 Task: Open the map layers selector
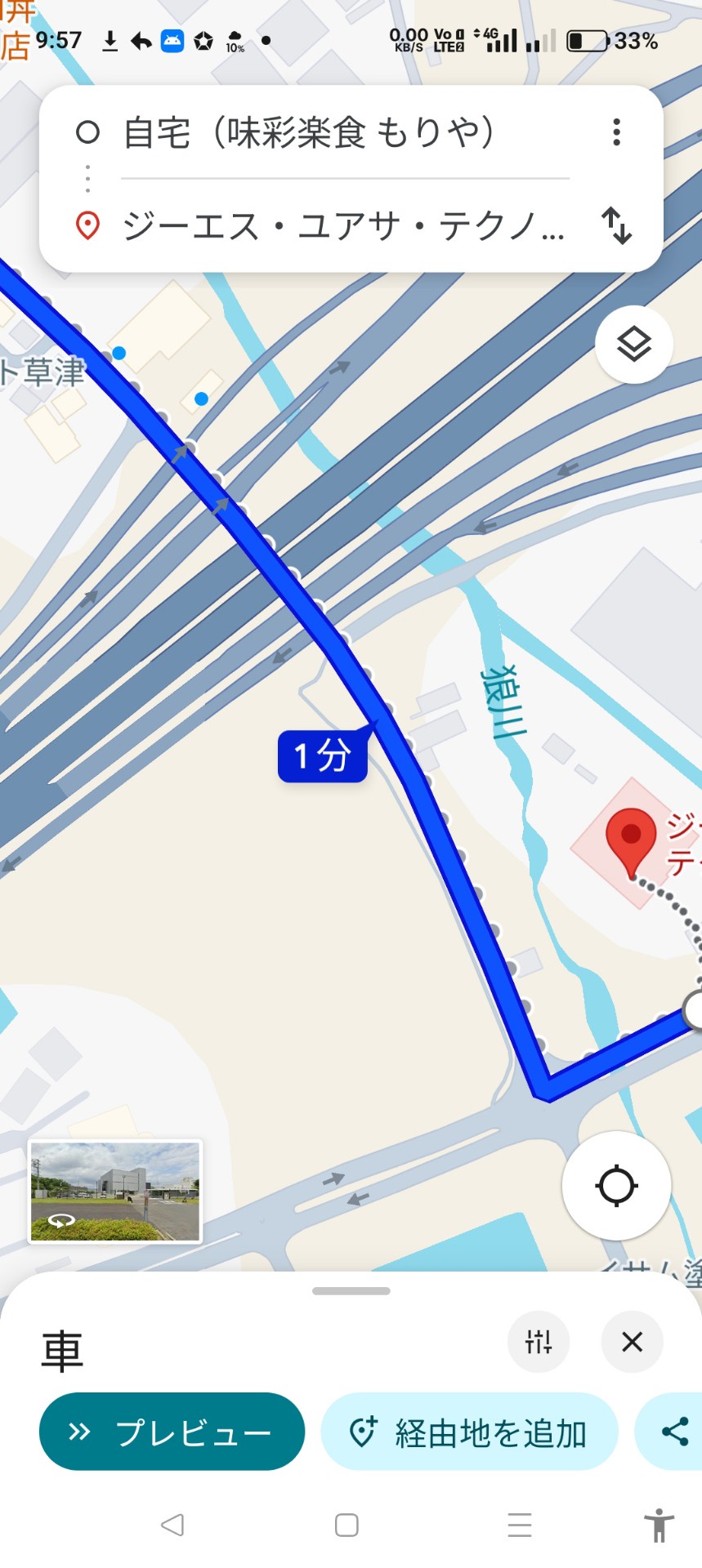point(634,345)
